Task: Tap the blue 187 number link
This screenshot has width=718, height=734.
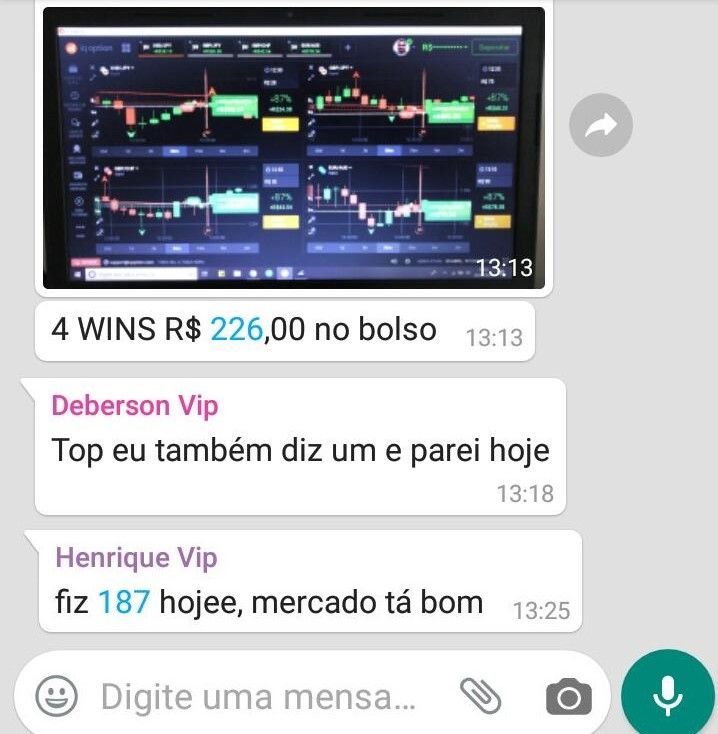Action: tap(124, 602)
